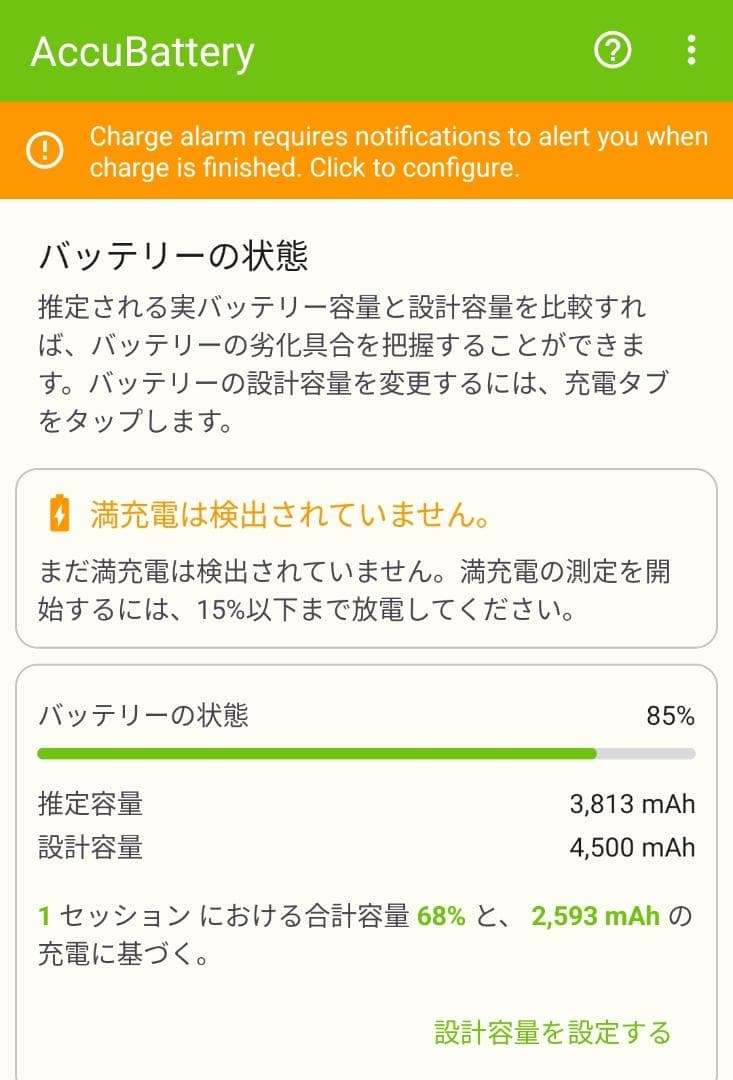The width and height of the screenshot is (733, 1080).
Task: Click the バッテリーの状態 status card header
Action: [x=144, y=712]
